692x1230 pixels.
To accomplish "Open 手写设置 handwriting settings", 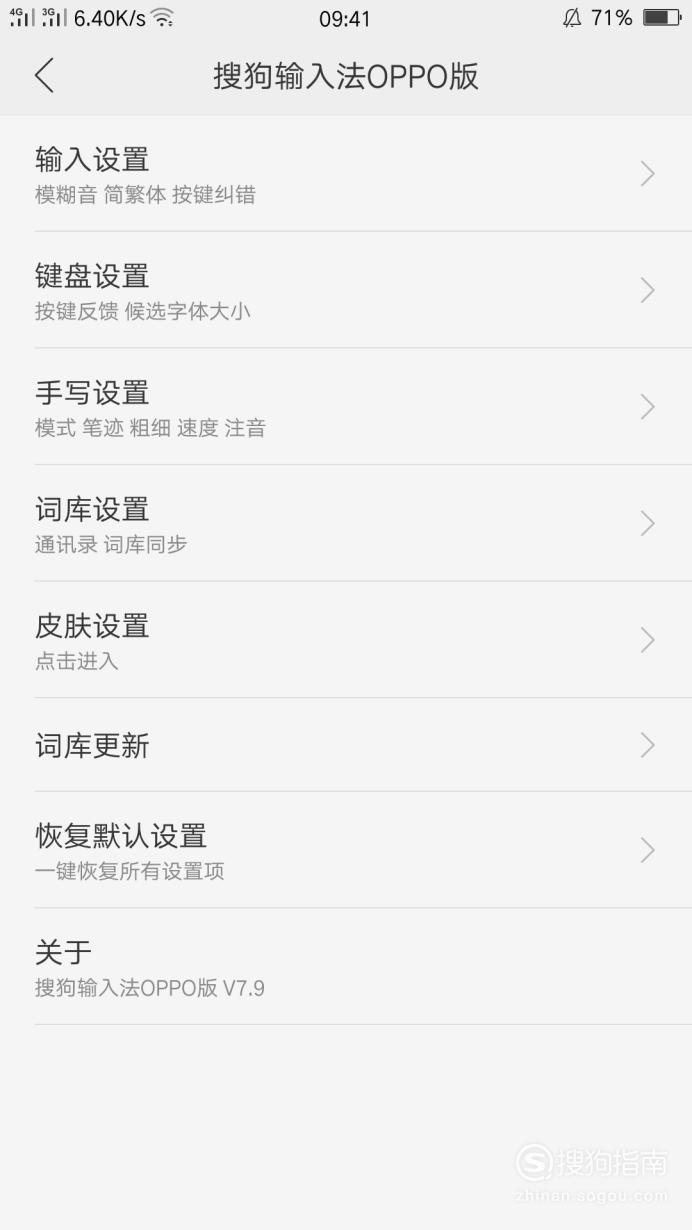I will click(346, 407).
